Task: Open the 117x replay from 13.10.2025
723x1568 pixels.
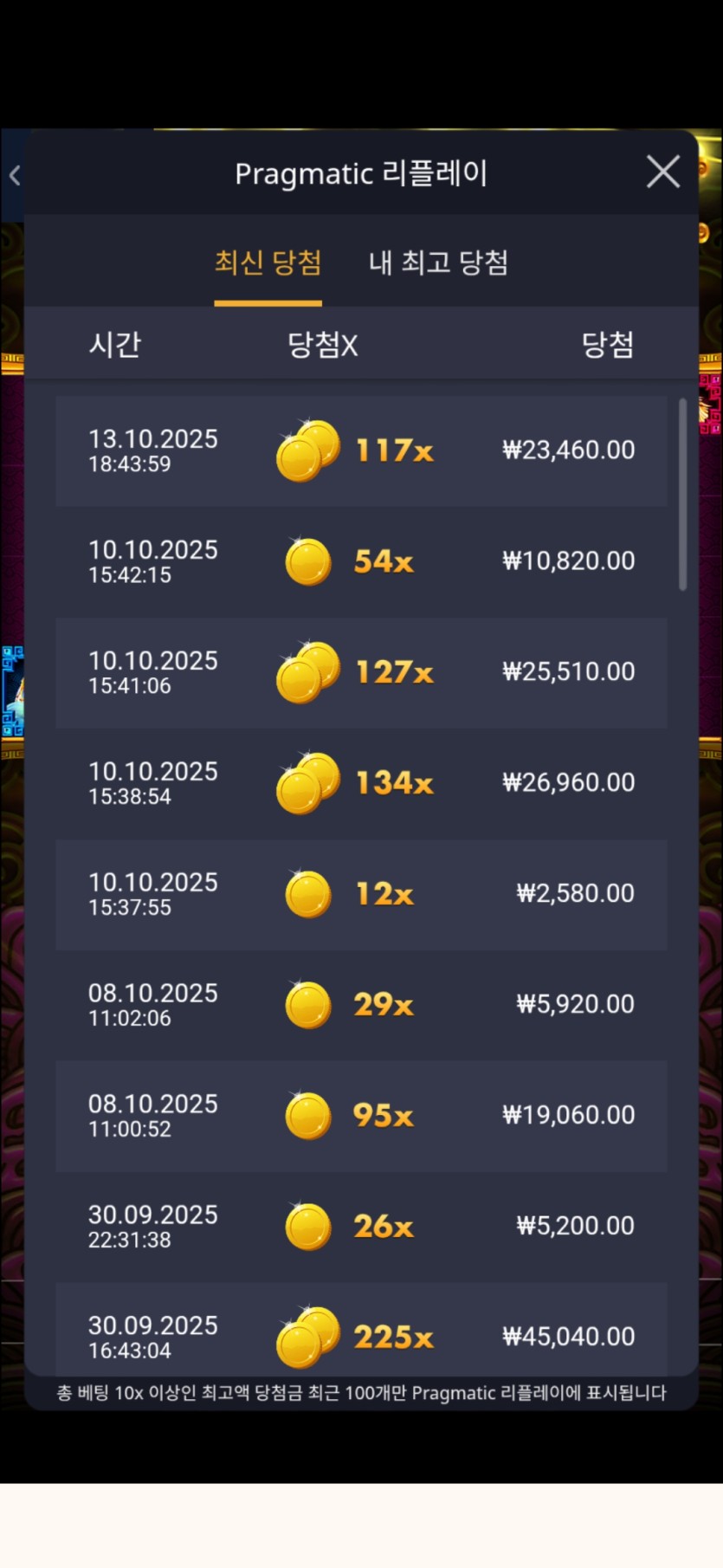Action: click(x=361, y=450)
